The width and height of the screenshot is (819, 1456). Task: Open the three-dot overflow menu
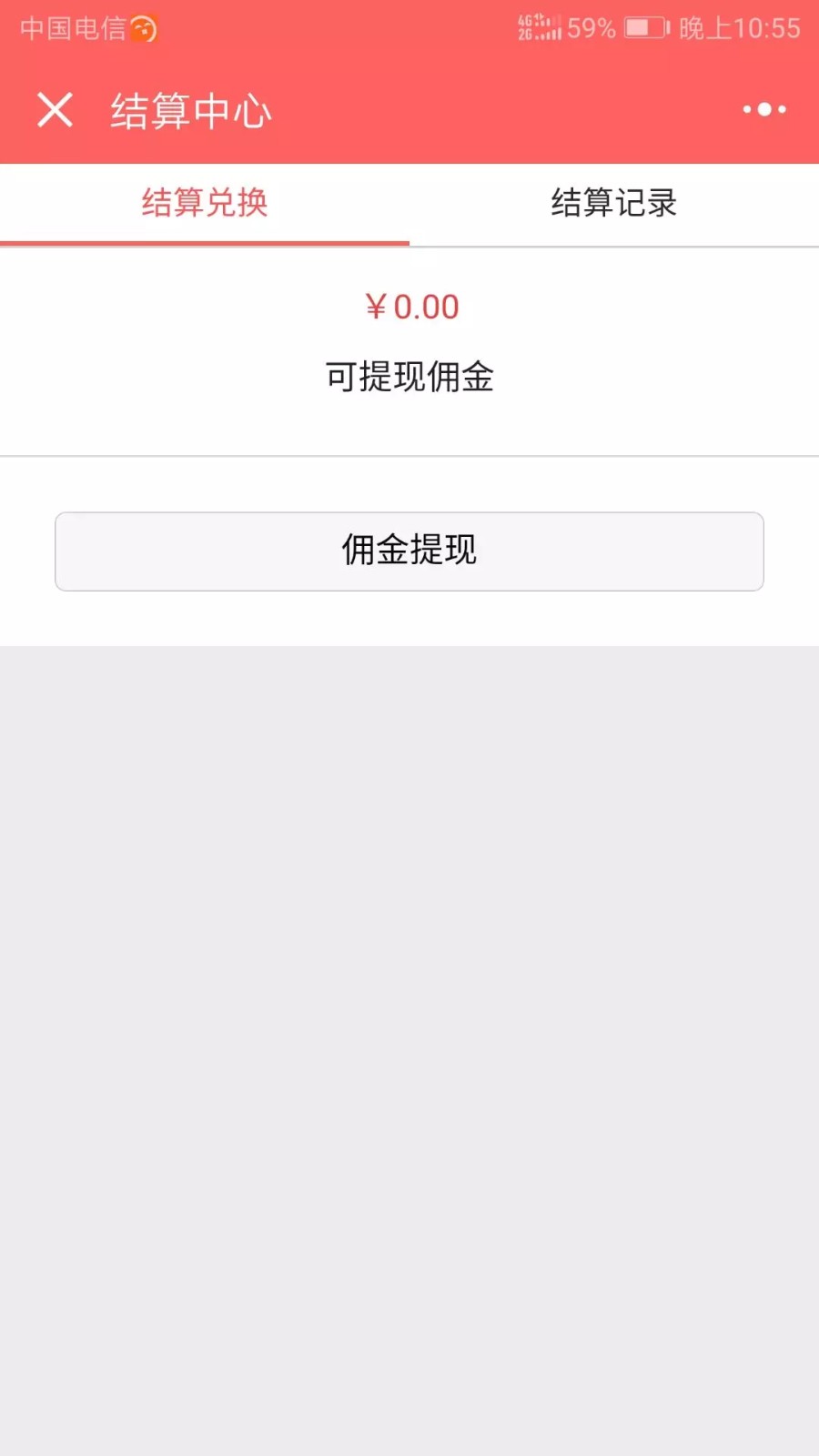pyautogui.click(x=764, y=109)
